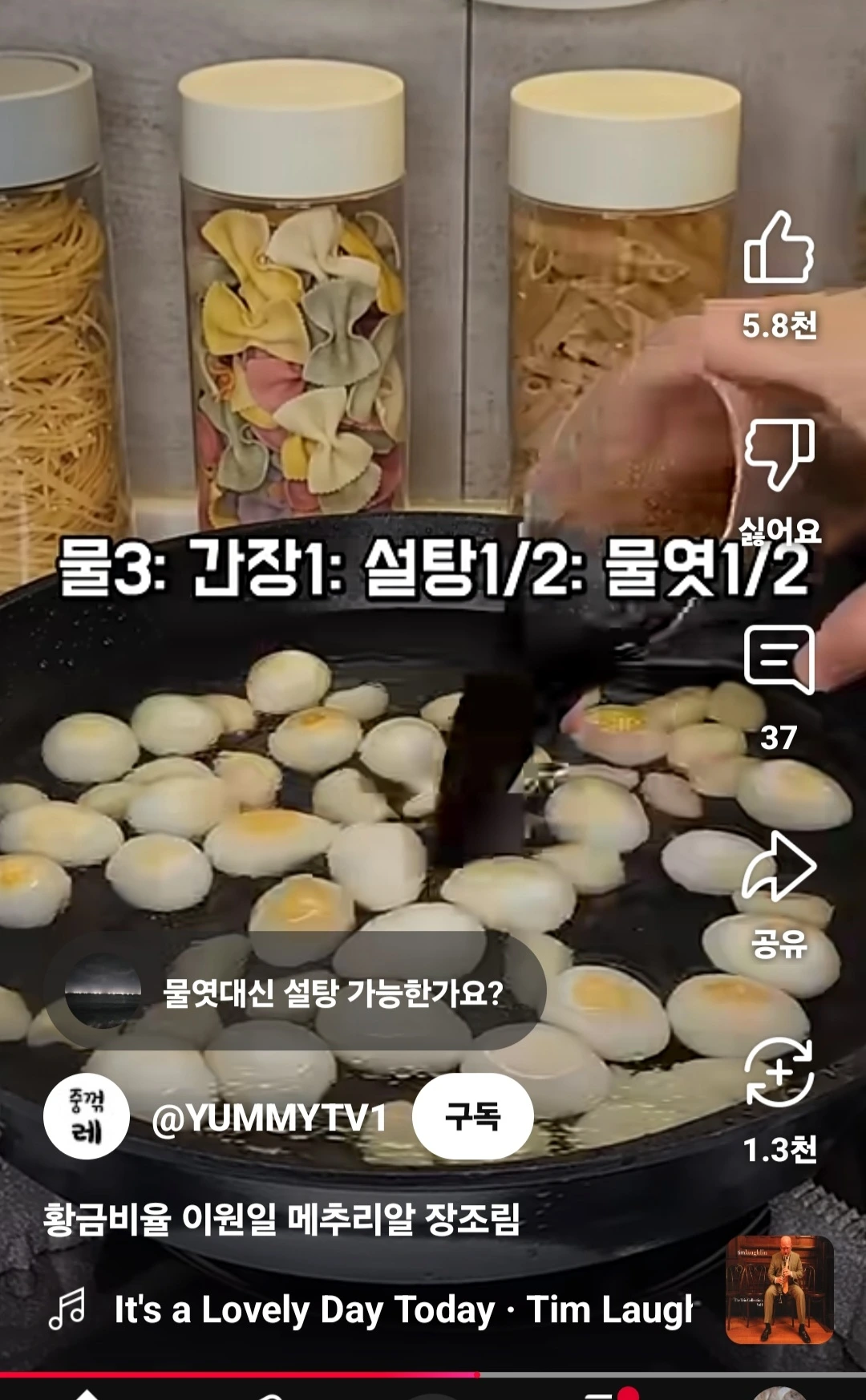
Task: Open the @YUMMYTV1 channel
Action: pyautogui.click(x=269, y=1118)
